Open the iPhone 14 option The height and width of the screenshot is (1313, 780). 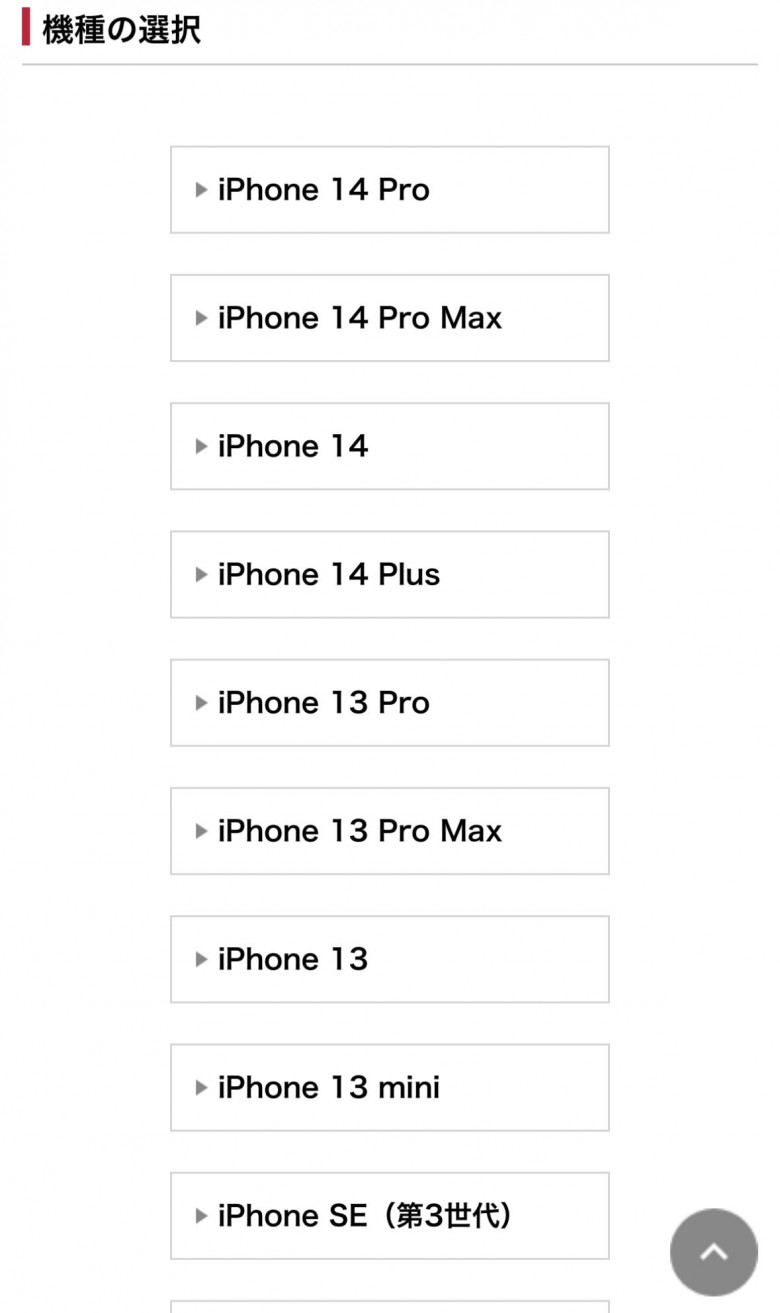tap(389, 446)
